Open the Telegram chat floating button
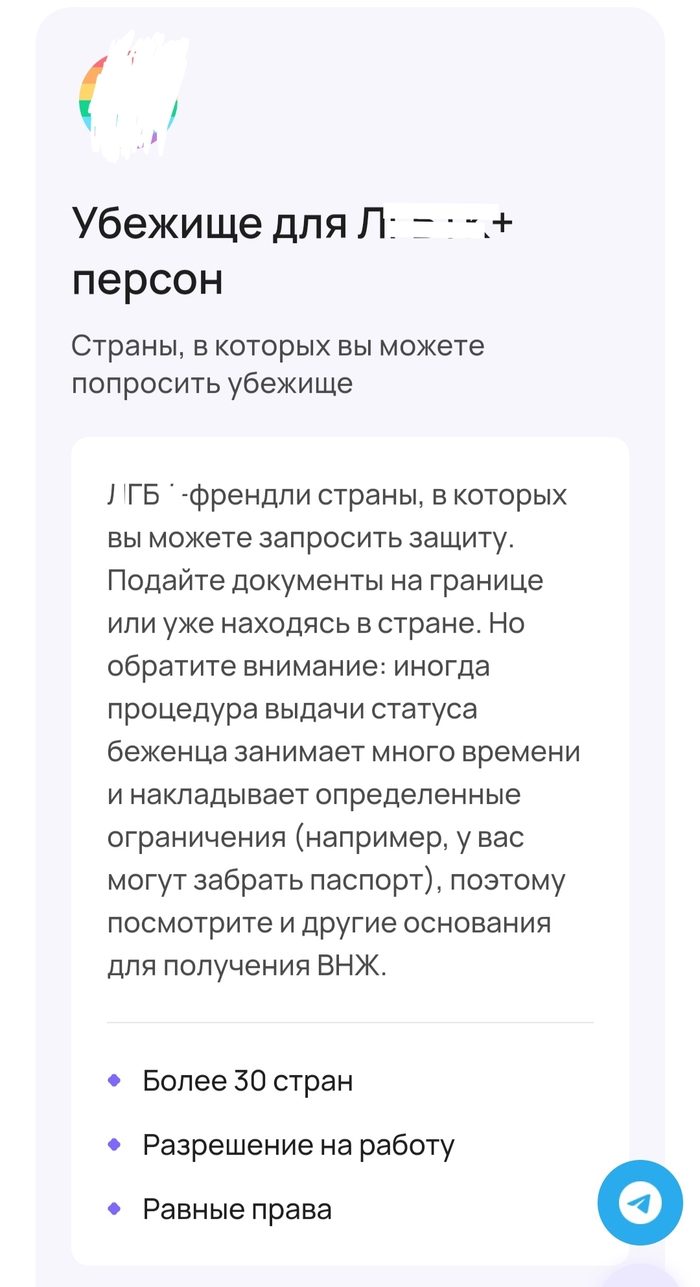700x1287 pixels. [x=640, y=1202]
